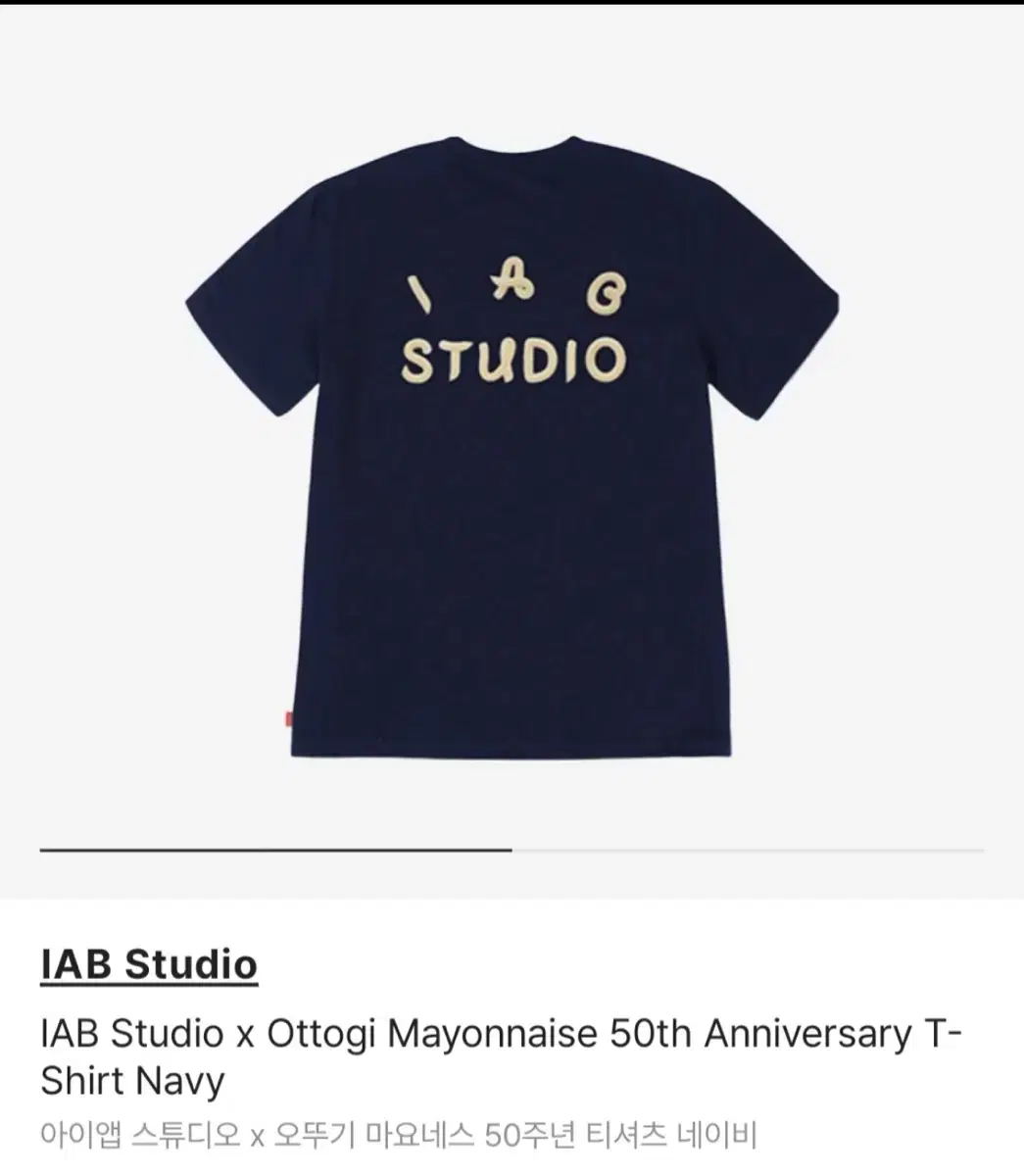Click the IAB STUDIO embroidered logo on the shirt
This screenshot has width=1024, height=1176.
(x=514, y=323)
